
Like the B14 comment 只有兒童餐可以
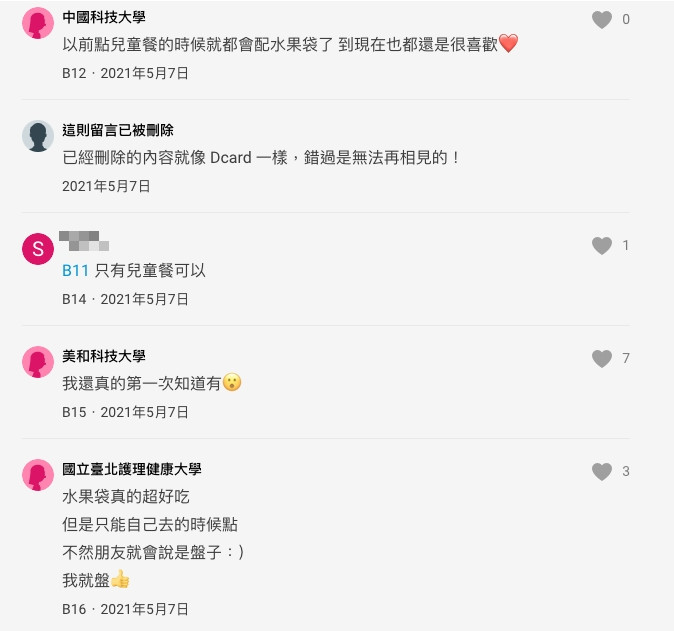(601, 246)
